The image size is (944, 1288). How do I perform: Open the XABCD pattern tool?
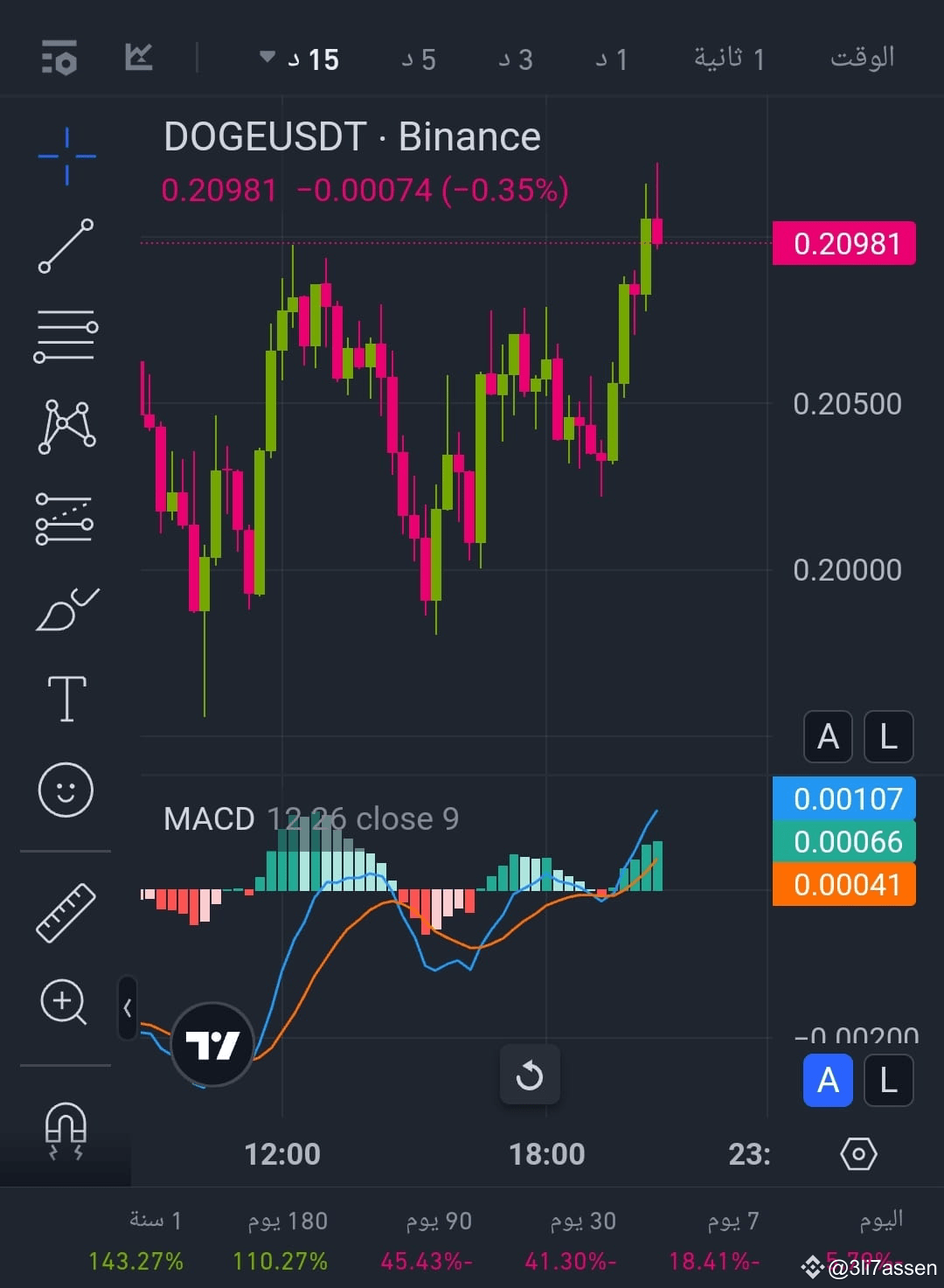pos(65,425)
